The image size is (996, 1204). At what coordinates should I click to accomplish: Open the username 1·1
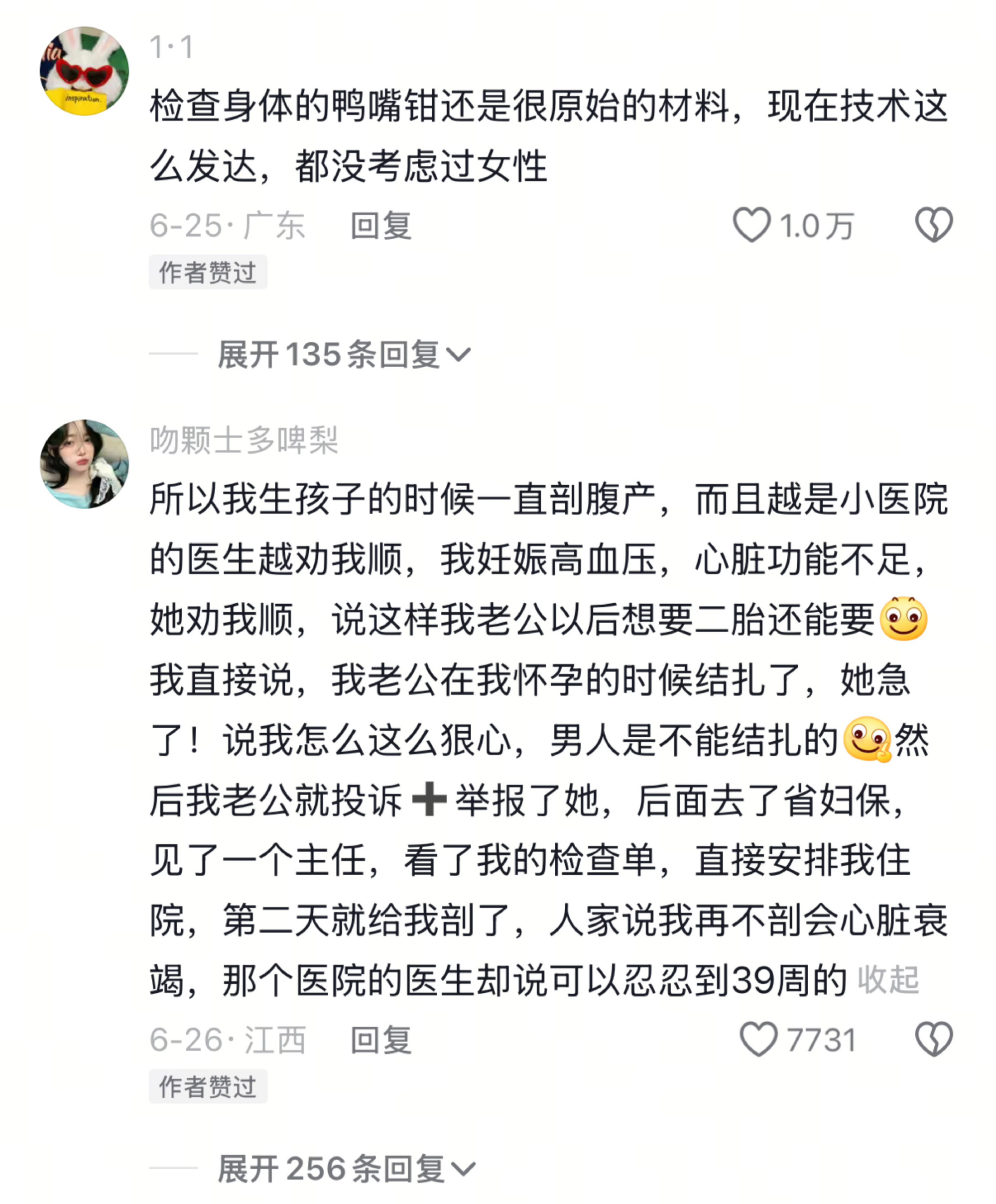point(171,47)
